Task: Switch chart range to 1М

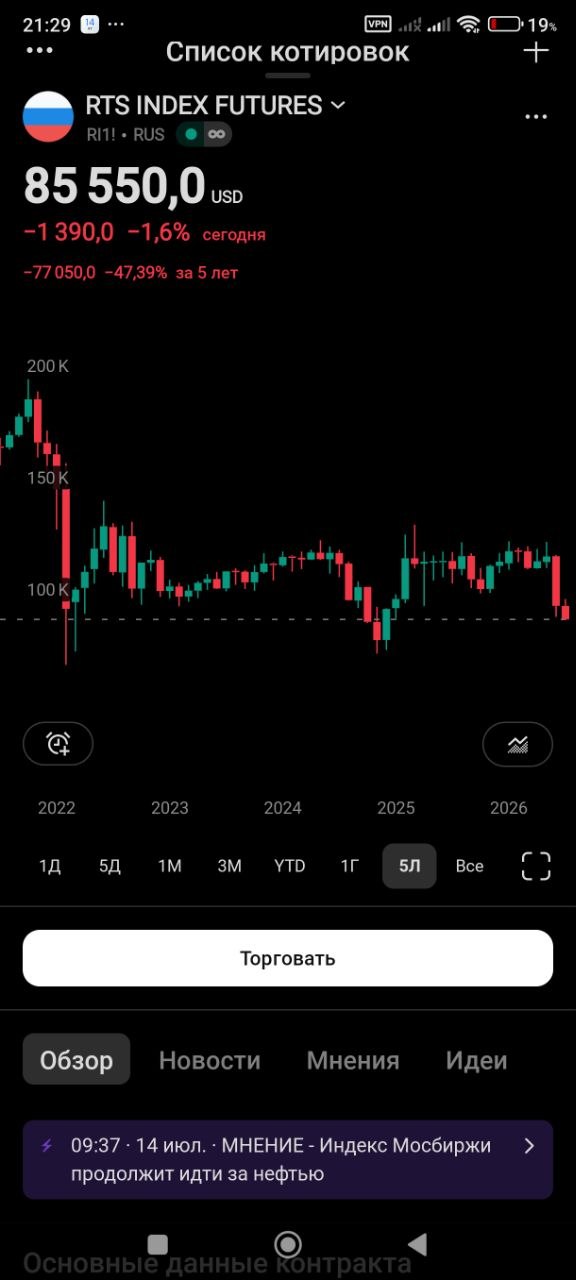Action: point(169,866)
